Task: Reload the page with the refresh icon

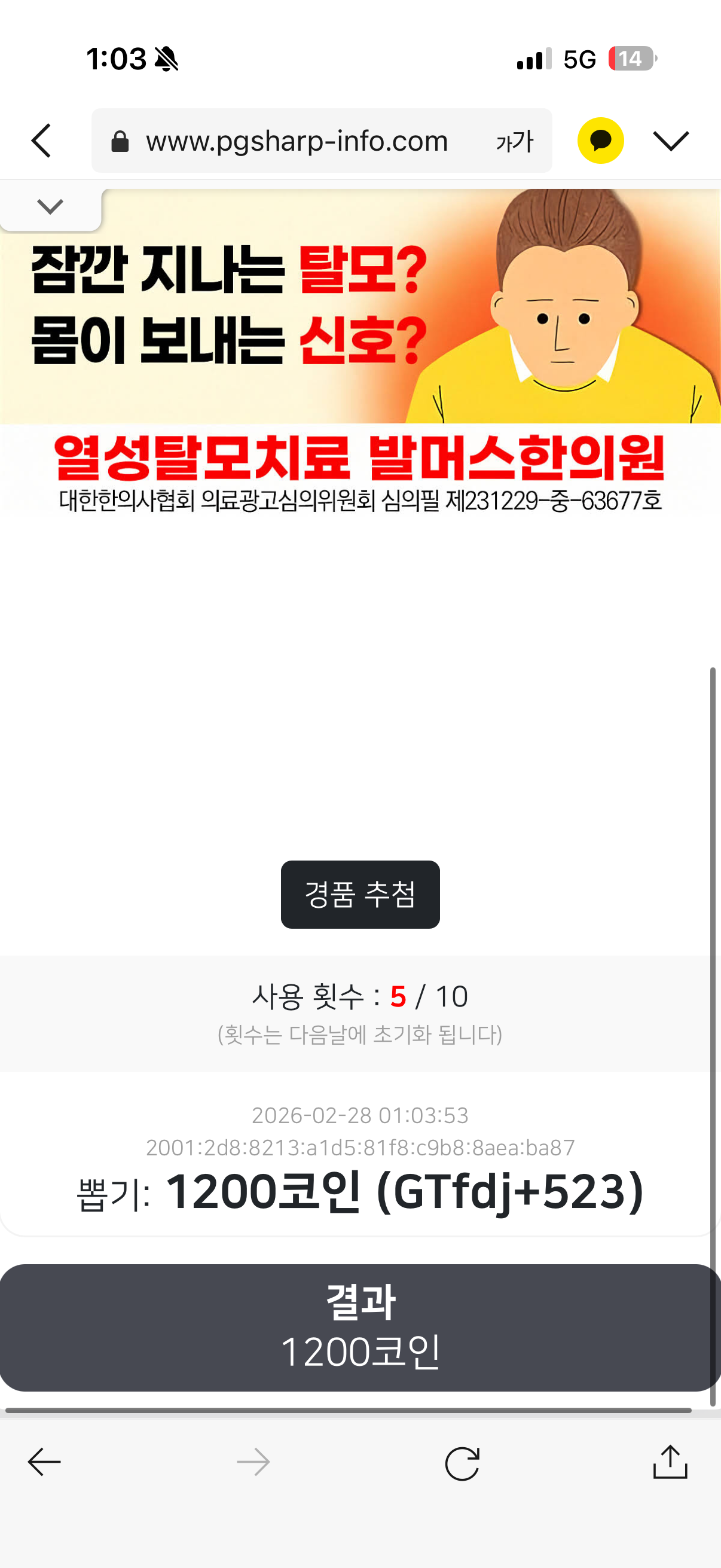Action: [462, 1463]
